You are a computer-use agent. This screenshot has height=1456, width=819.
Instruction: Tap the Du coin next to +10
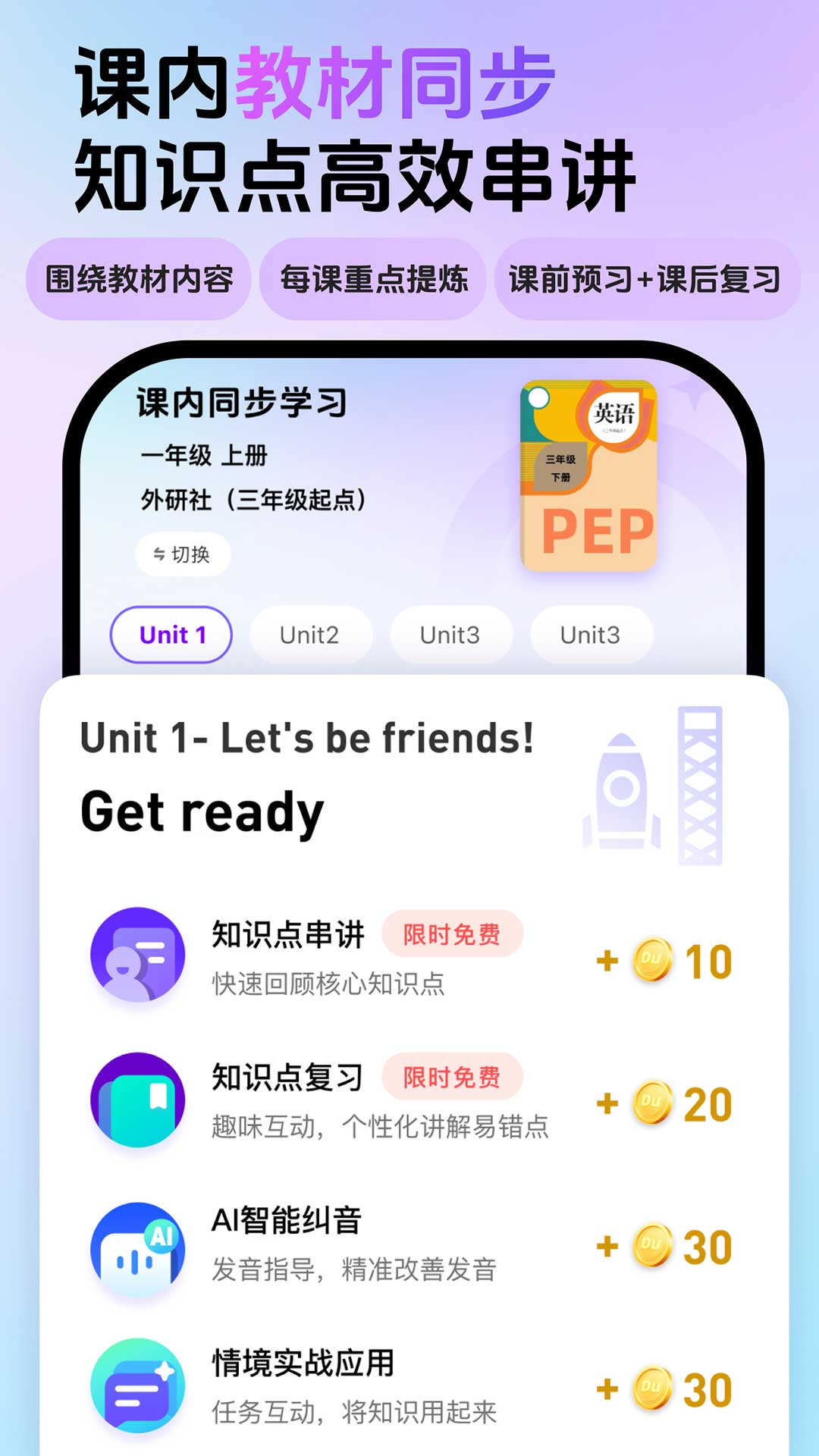654,958
